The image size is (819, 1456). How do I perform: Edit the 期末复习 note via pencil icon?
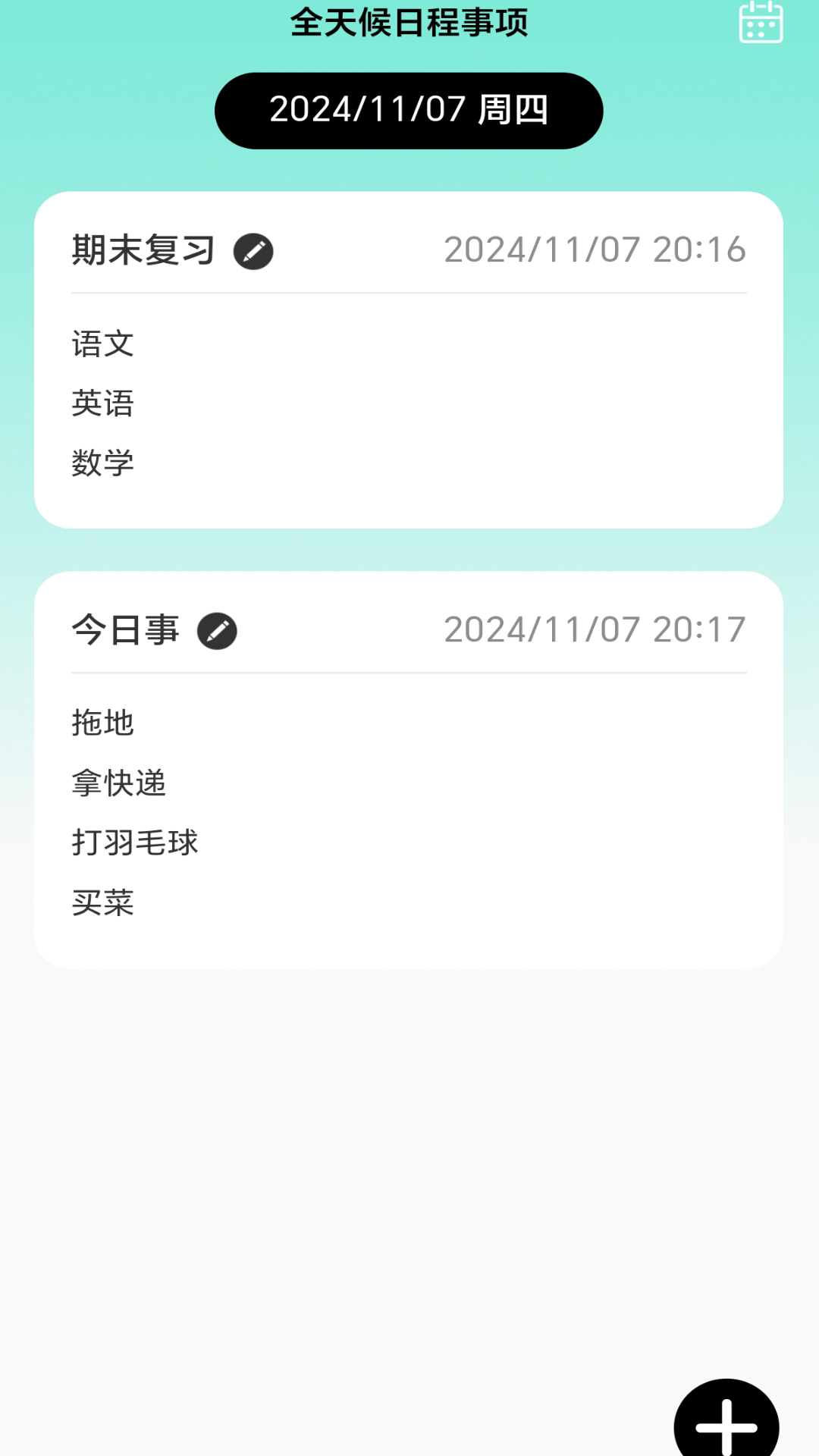[254, 250]
